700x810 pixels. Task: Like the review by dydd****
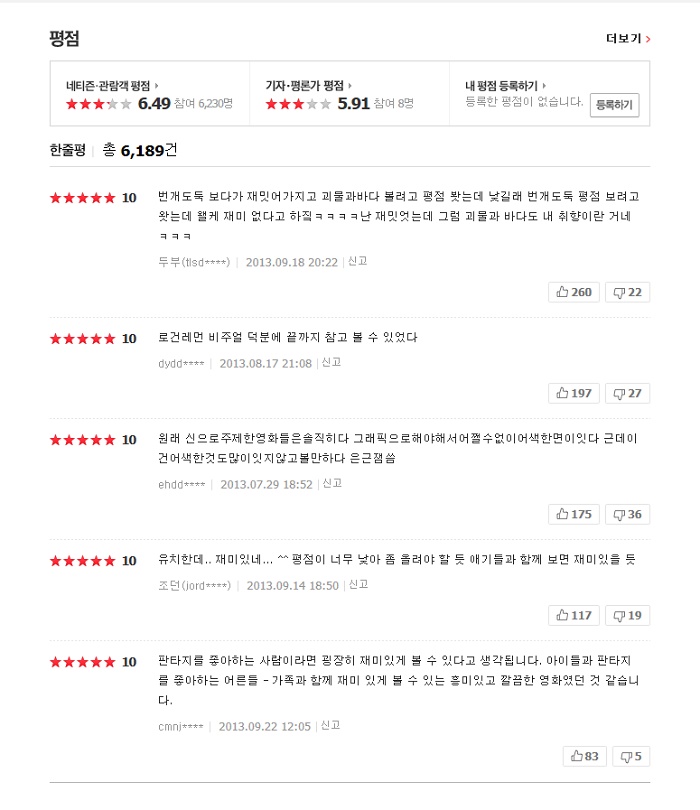pos(573,393)
